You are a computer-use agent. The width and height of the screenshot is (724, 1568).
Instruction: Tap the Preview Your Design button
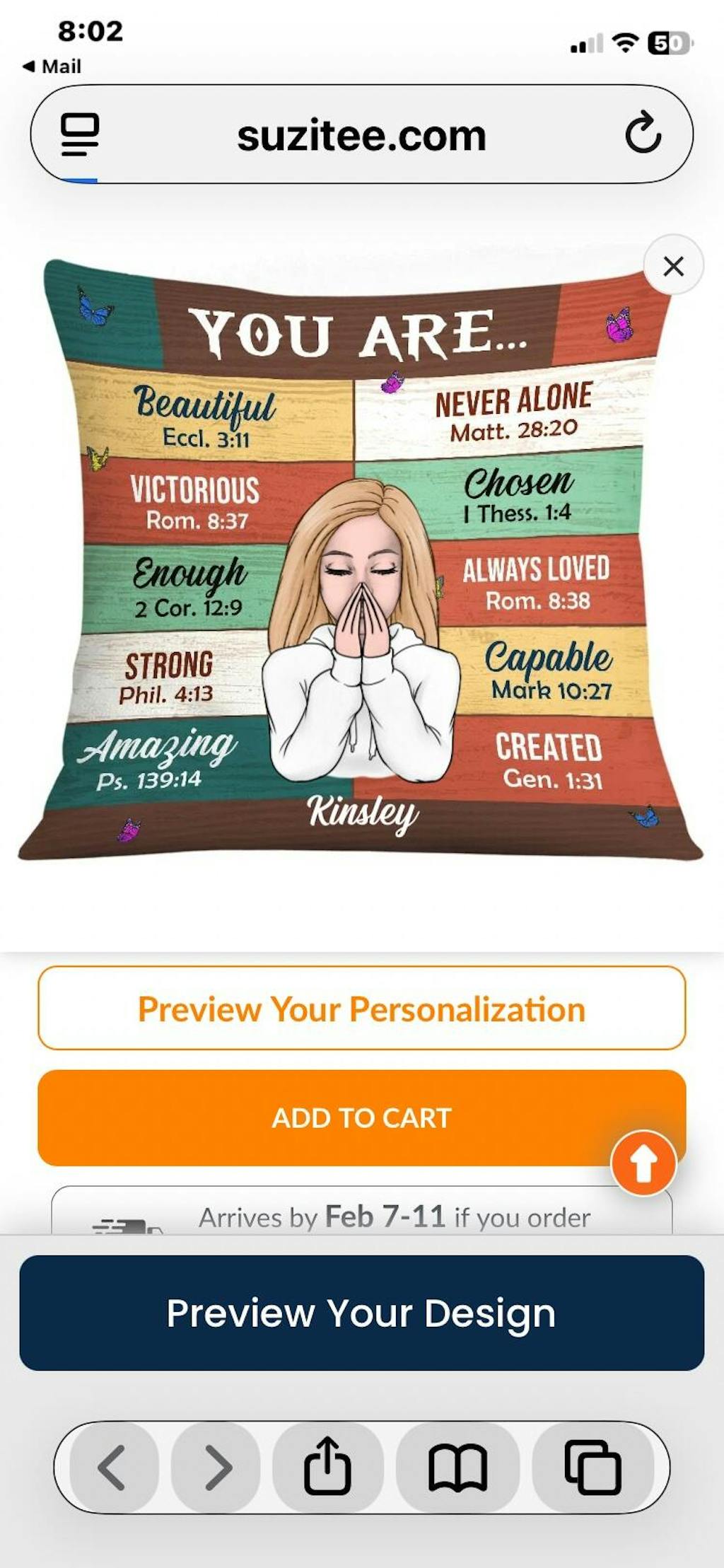coord(361,1313)
